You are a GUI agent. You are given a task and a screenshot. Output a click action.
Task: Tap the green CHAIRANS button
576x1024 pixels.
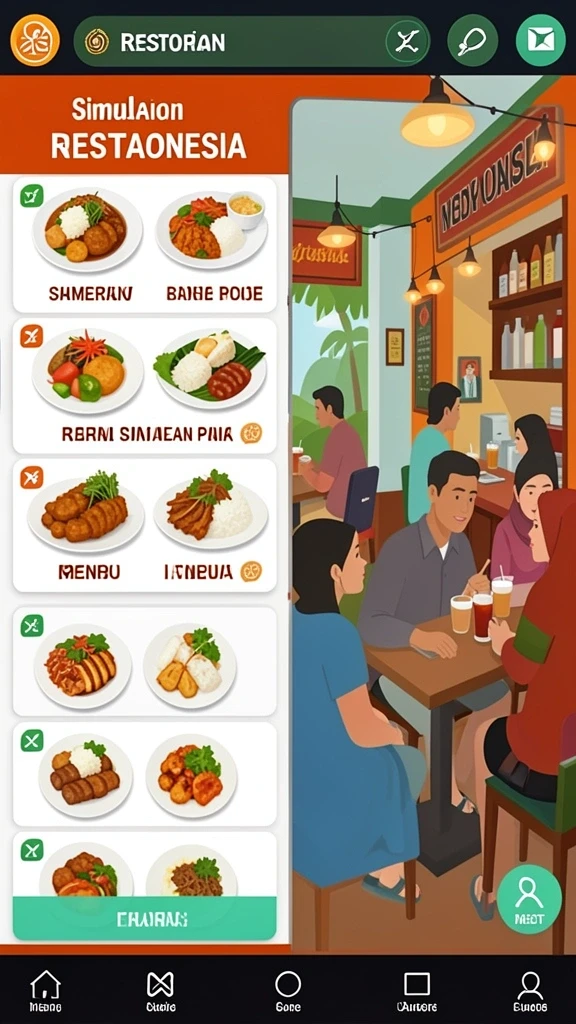pyautogui.click(x=144, y=919)
